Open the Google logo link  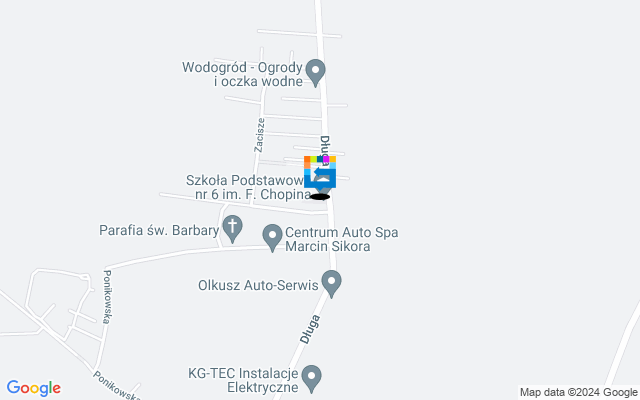tap(33, 388)
